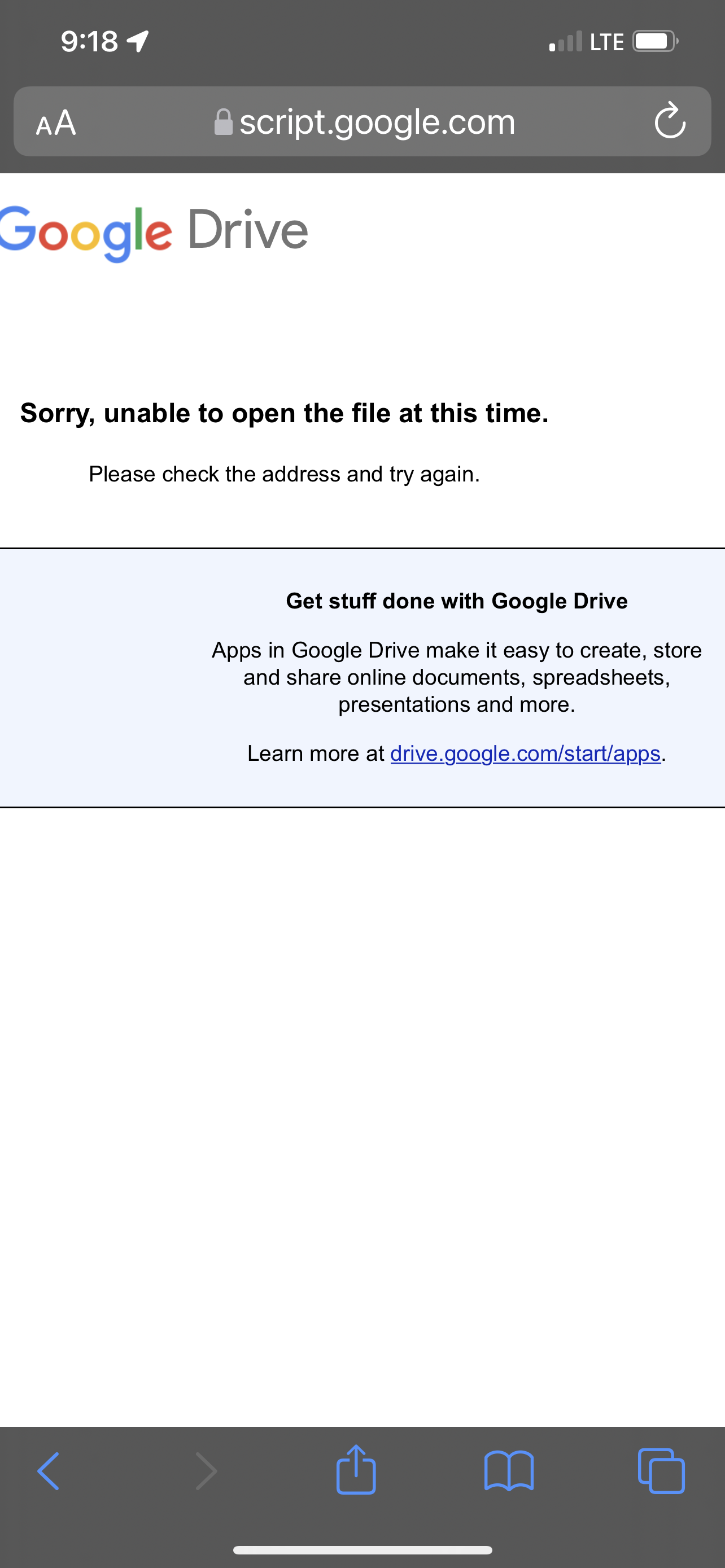The width and height of the screenshot is (725, 1568).
Task: Tap the home indicator bar at bottom
Action: (x=362, y=1547)
